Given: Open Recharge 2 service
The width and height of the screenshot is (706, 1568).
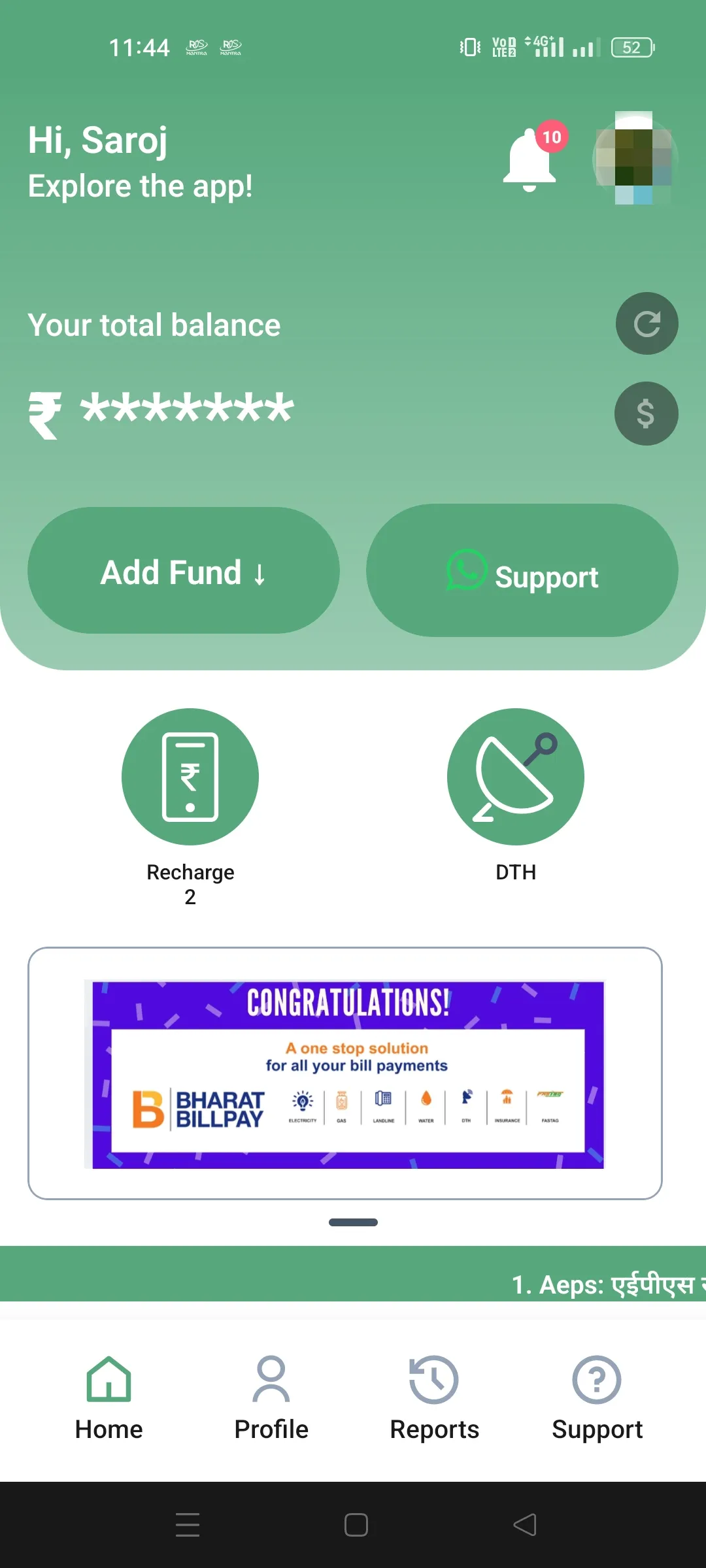Looking at the screenshot, I should pos(190,777).
